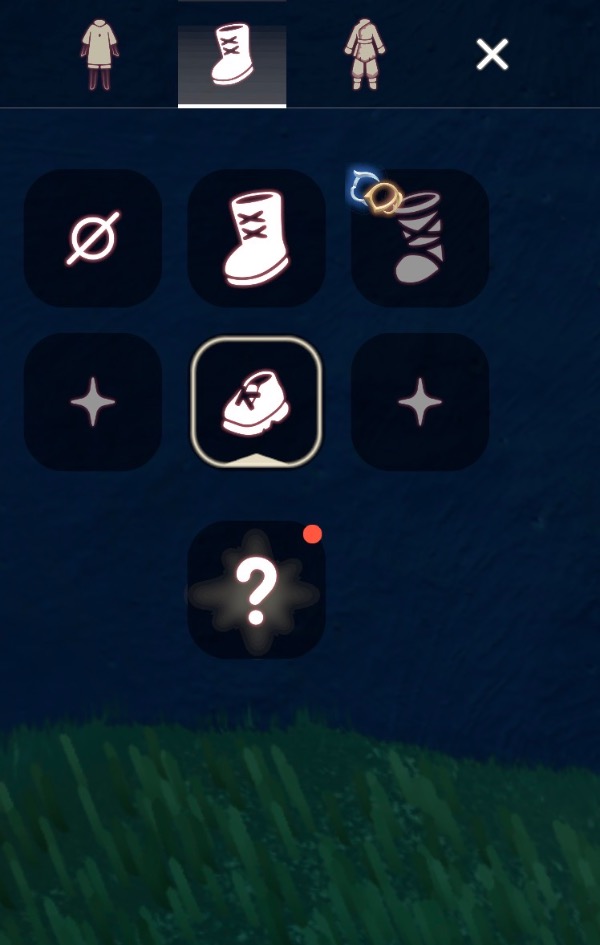The image size is (600, 945).
Task: Select the no-shoes empty option
Action: point(93,238)
